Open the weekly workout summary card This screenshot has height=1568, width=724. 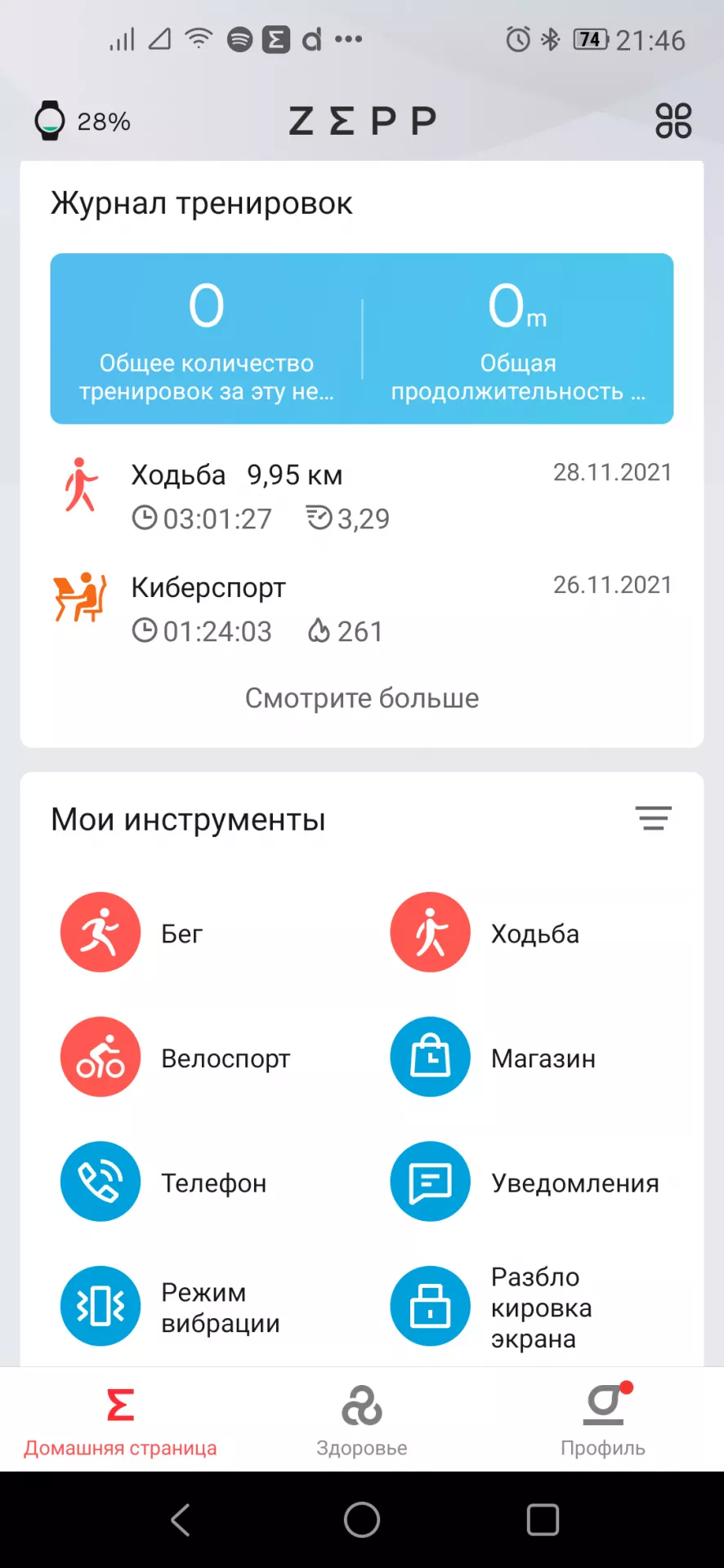click(362, 338)
